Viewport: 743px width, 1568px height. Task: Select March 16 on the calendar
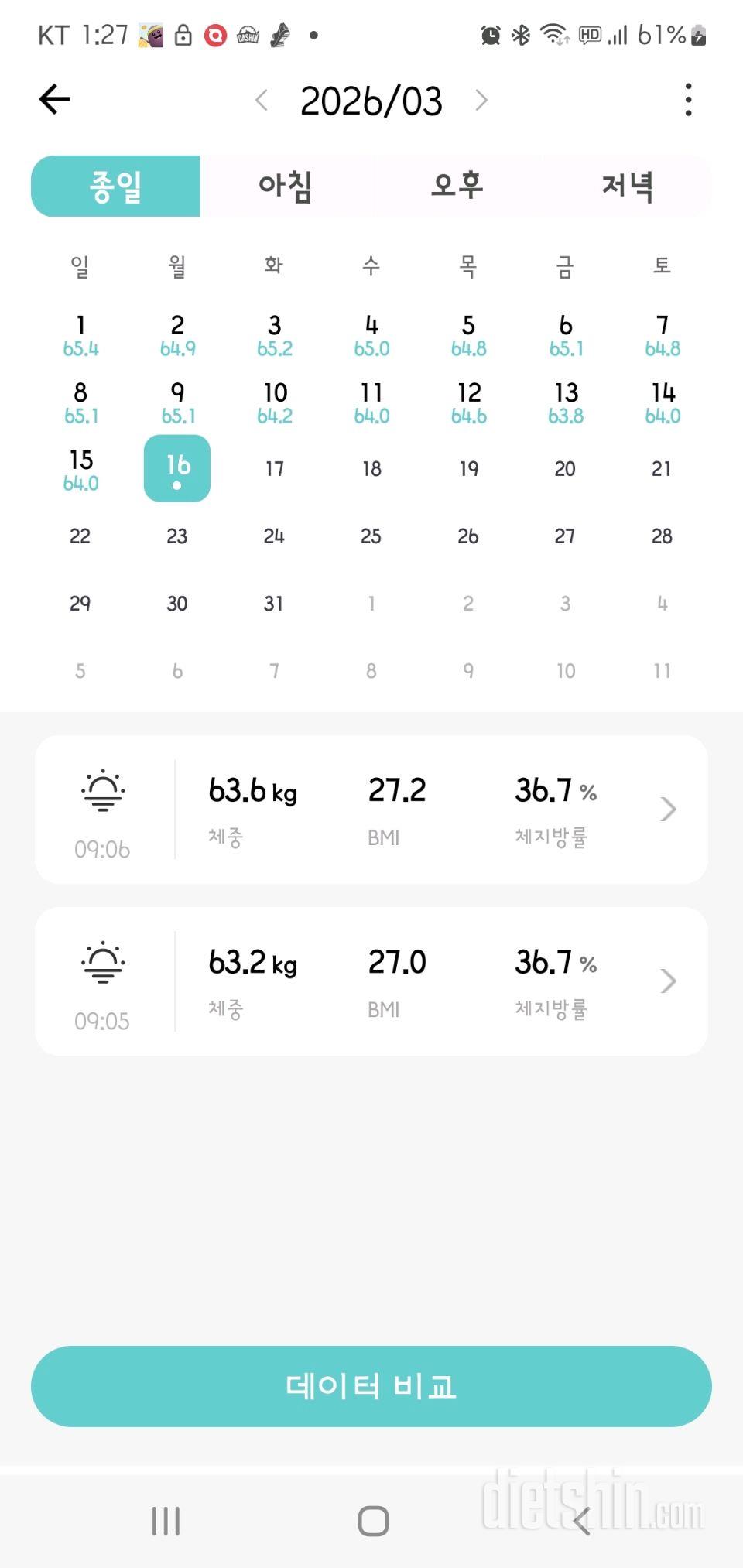(177, 468)
